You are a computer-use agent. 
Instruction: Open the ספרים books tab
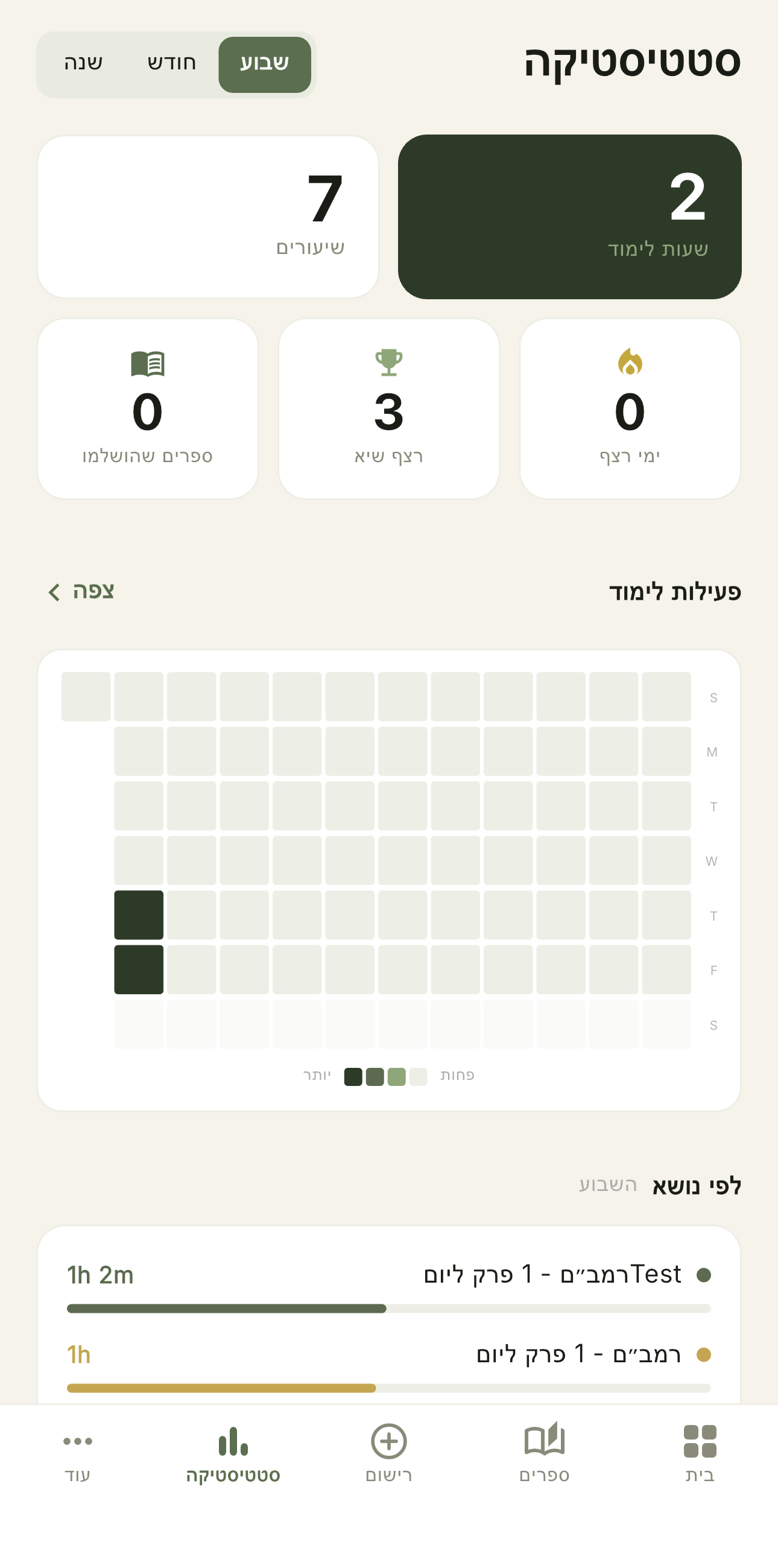[545, 1452]
